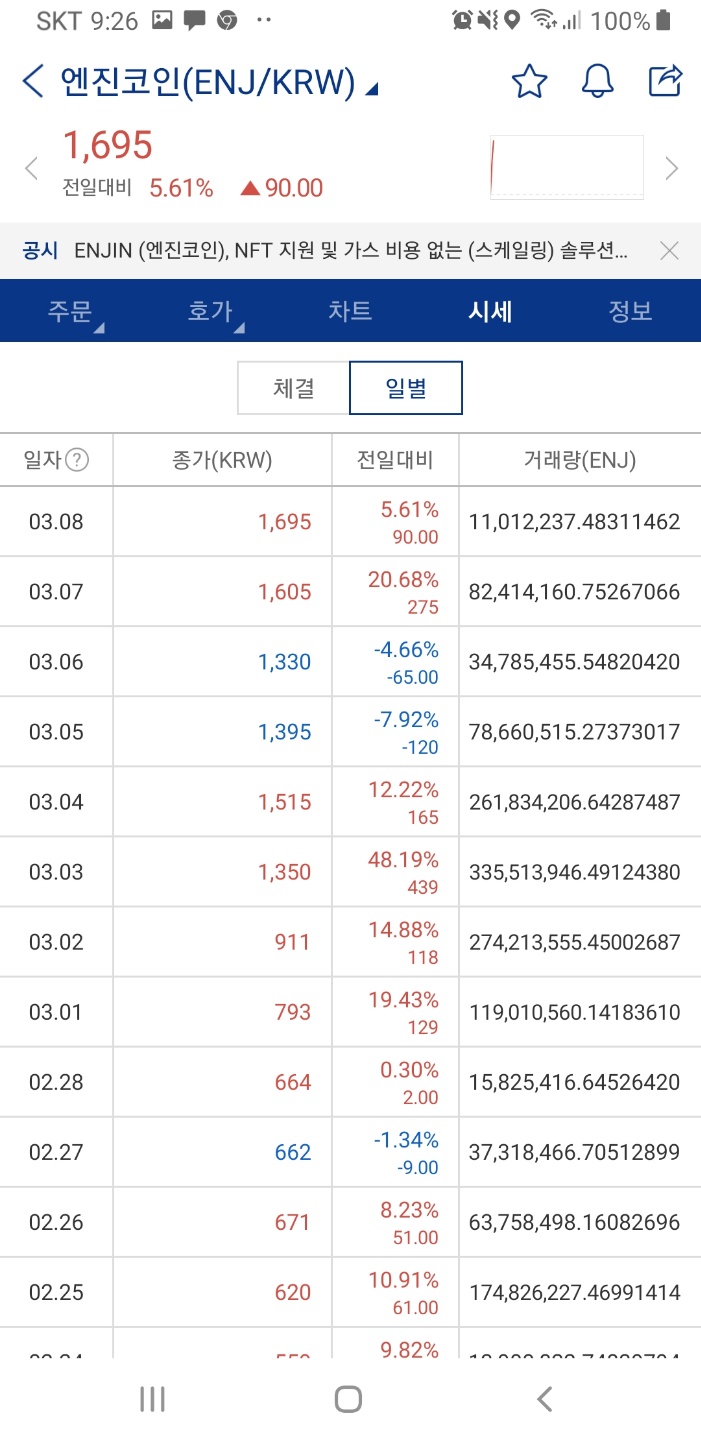Viewport: 701px width, 1440px height.
Task: Open the ENJIN 공시 announcement
Action: coord(350,251)
